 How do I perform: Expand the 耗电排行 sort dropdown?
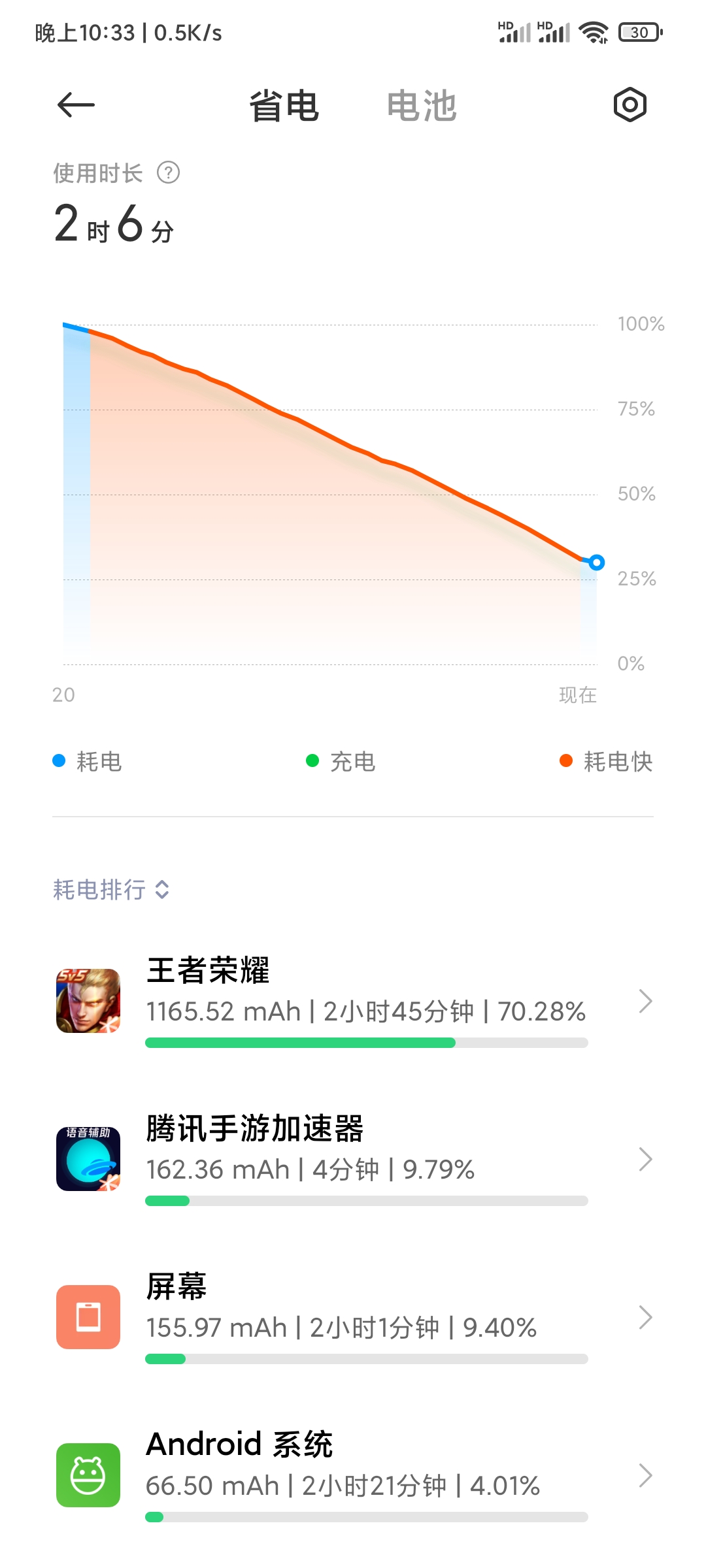point(111,889)
